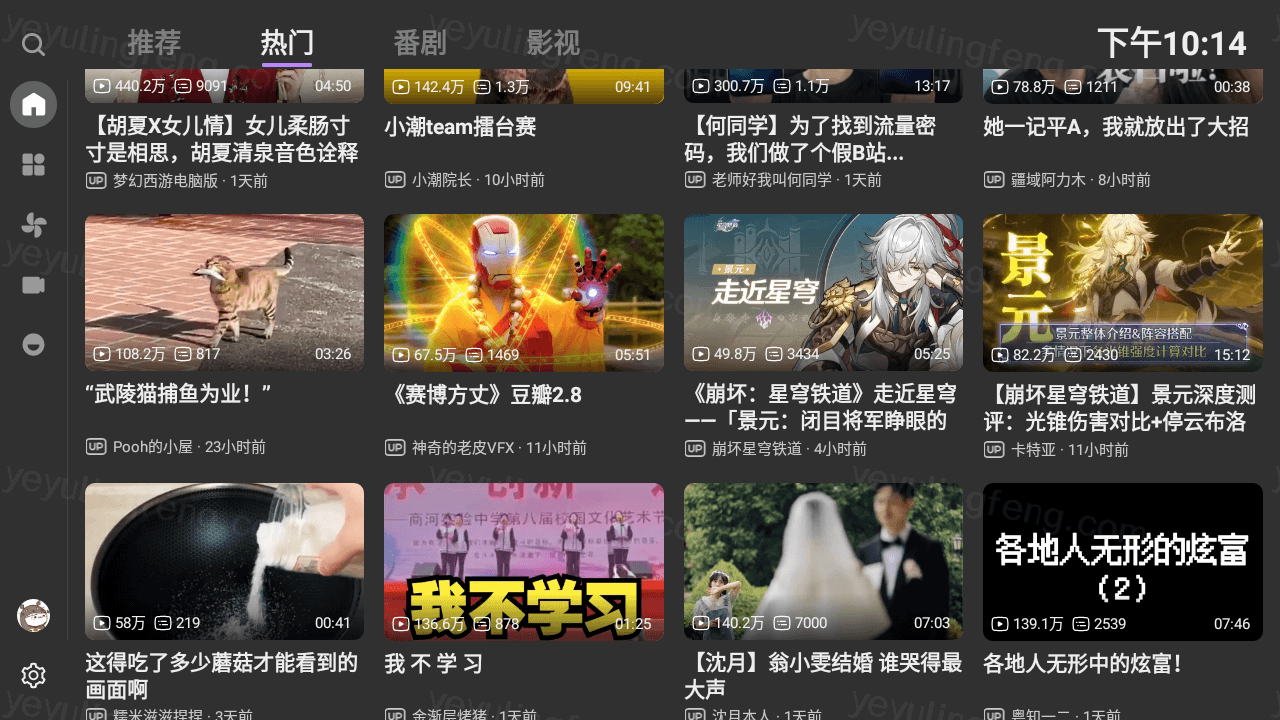Open the pinwheel dynamic feed icon
This screenshot has height=720, width=1280.
[x=33, y=225]
